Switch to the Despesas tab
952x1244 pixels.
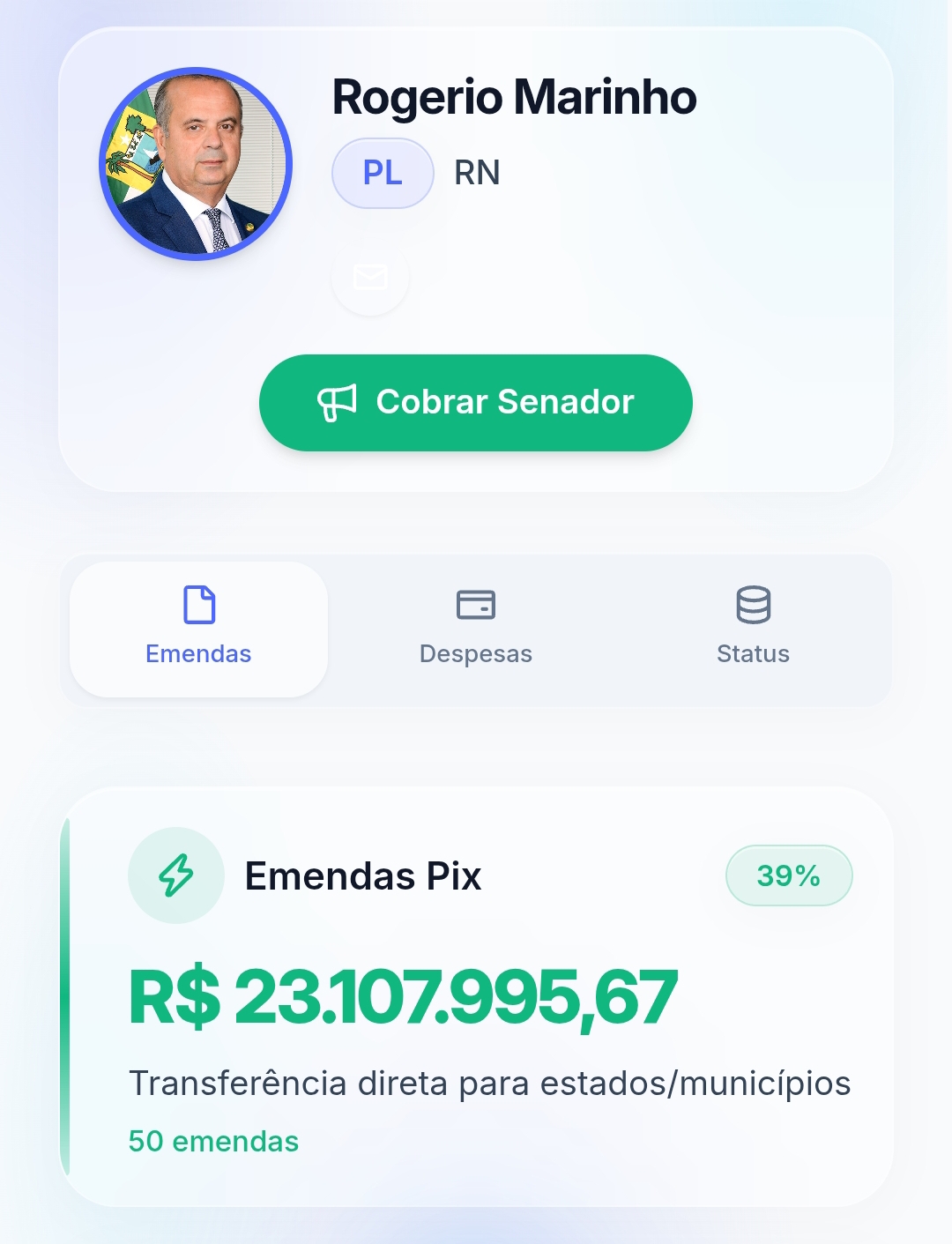click(475, 629)
